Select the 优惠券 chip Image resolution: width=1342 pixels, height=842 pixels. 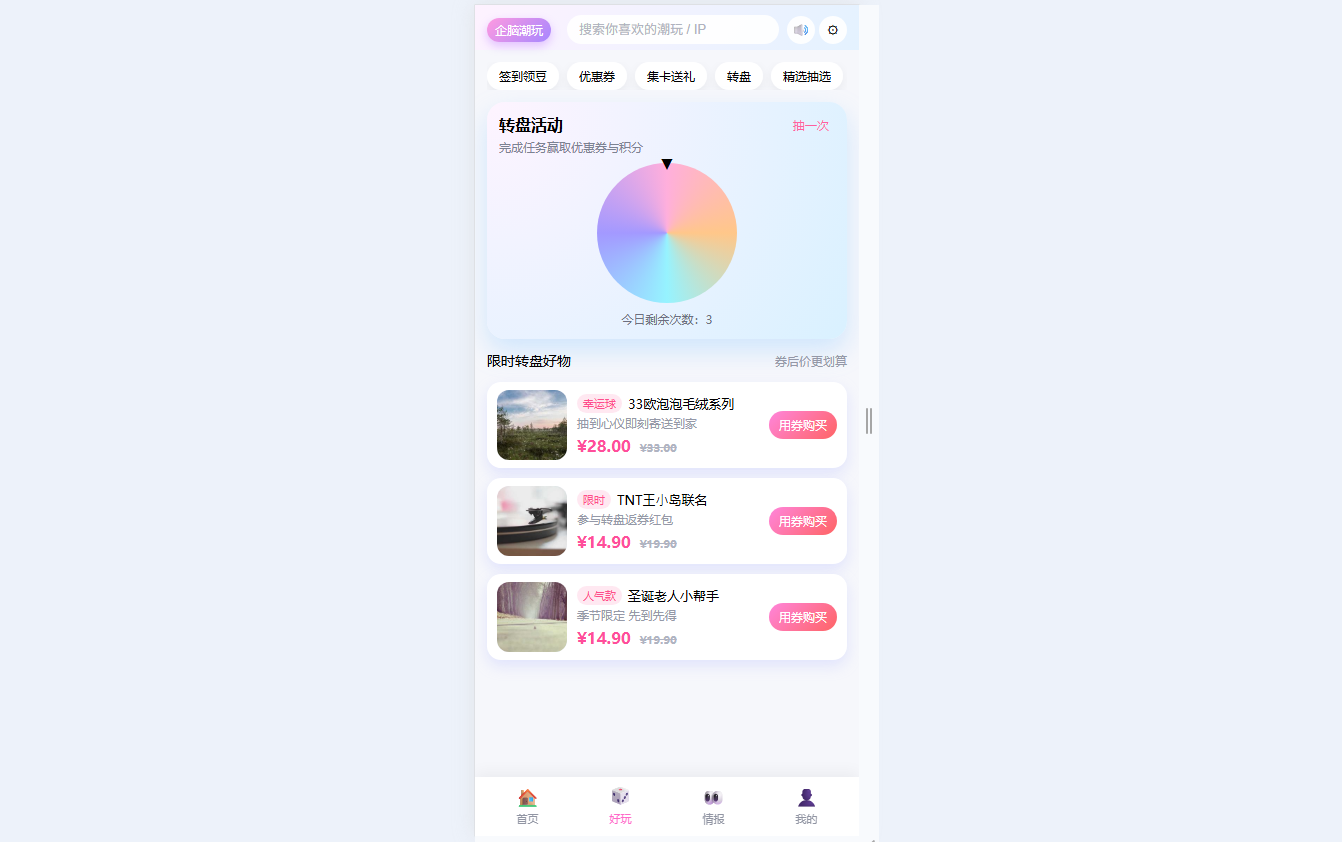597,77
